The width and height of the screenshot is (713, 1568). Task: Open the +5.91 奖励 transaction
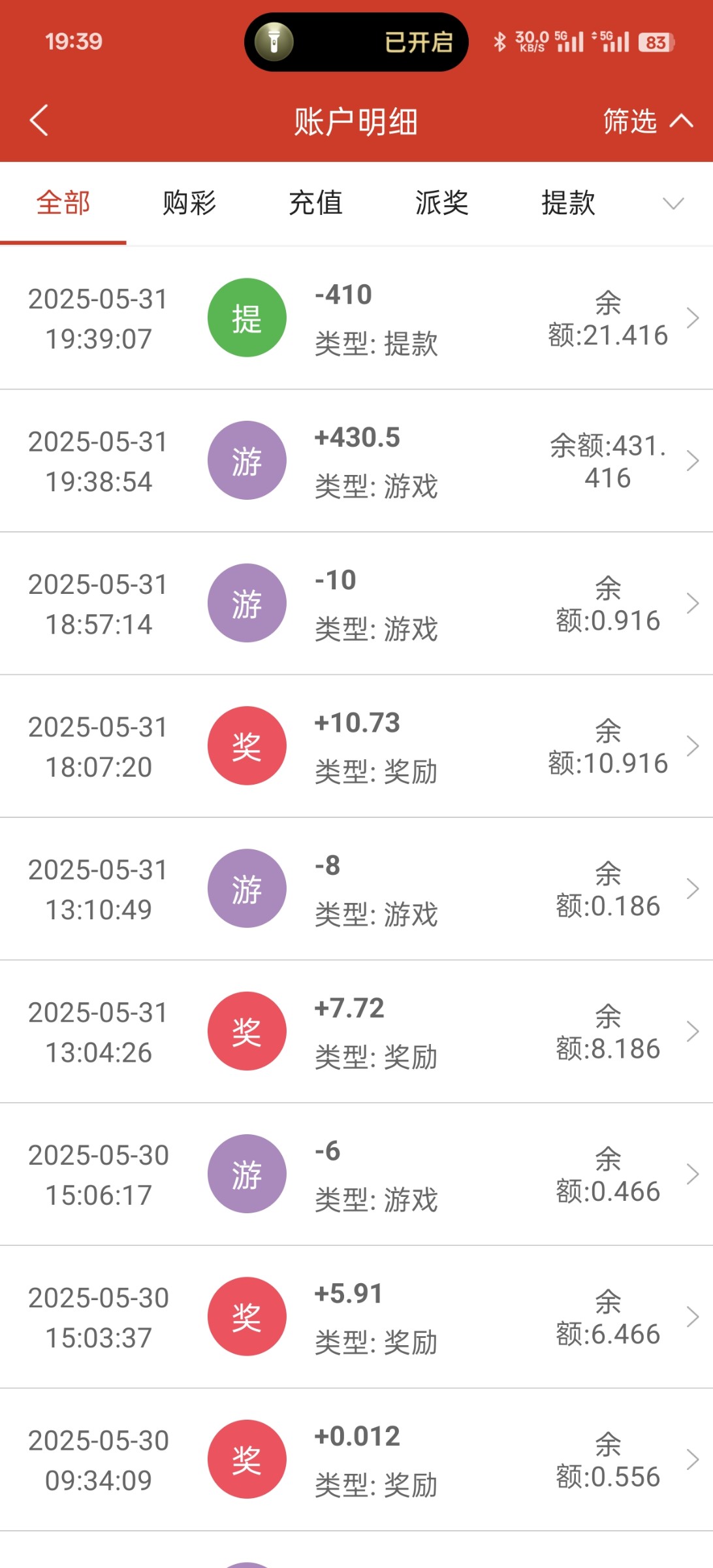point(356,1316)
